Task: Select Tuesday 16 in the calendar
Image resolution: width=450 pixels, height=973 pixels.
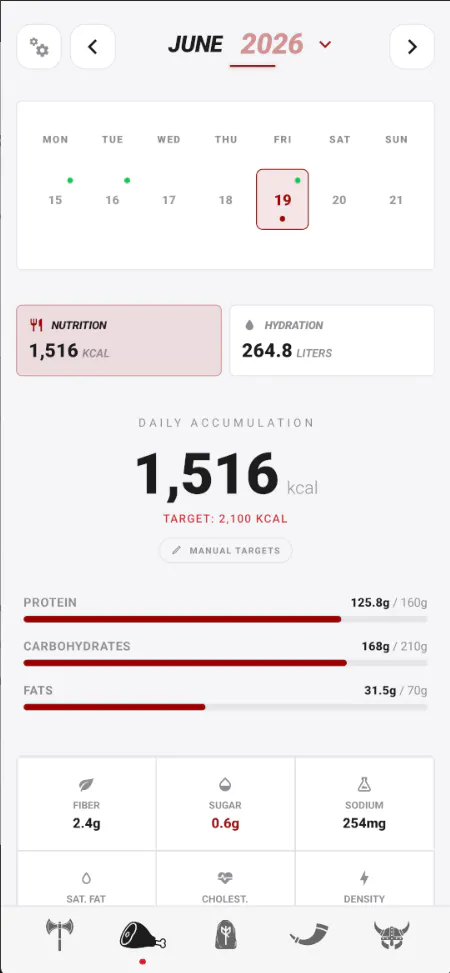Action: pyautogui.click(x=112, y=200)
